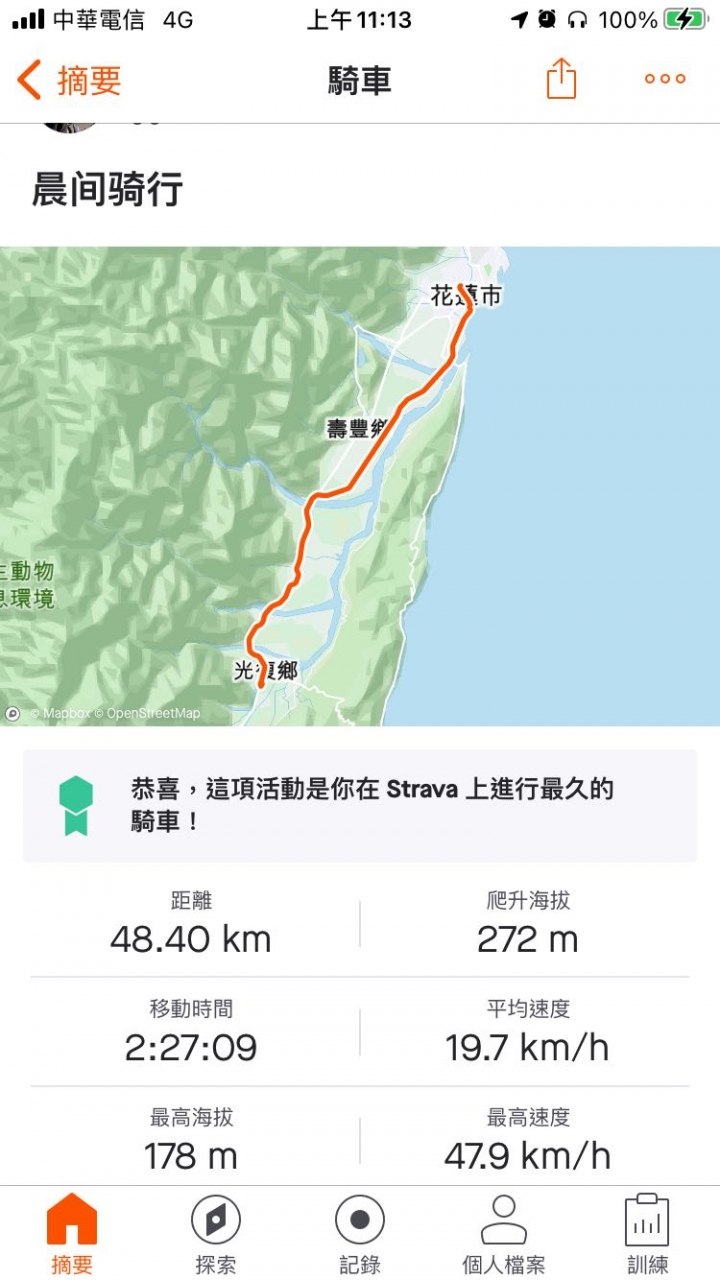Select the 訓練 tab
Screen dimensions: 720x1280
(x=647, y=1233)
